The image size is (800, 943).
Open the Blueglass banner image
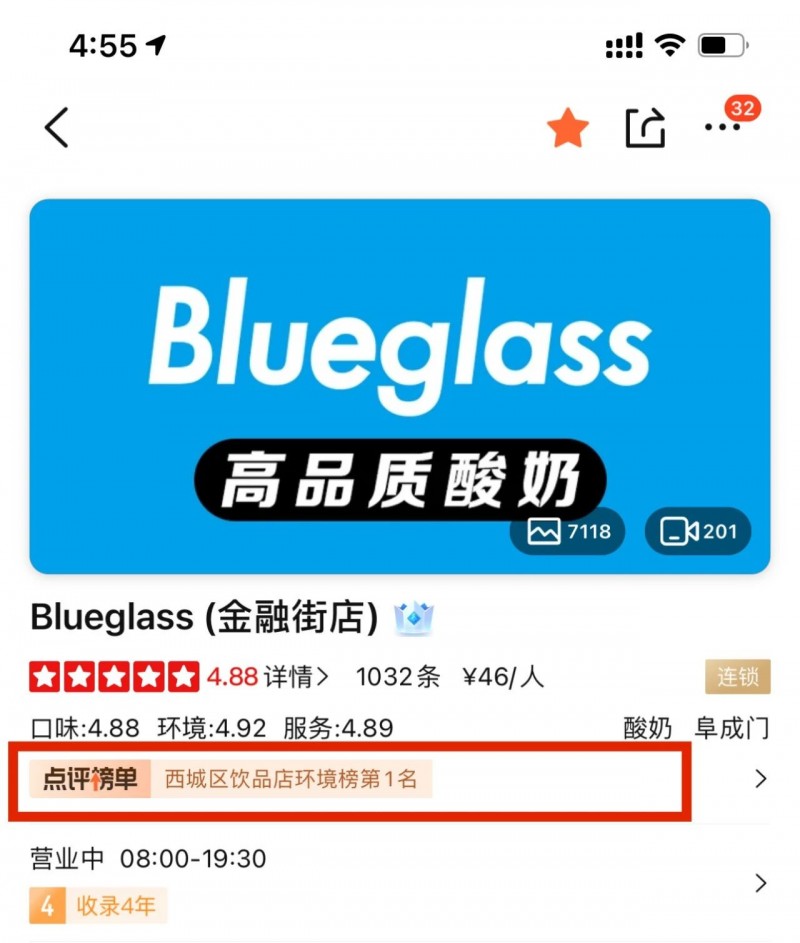point(400,350)
